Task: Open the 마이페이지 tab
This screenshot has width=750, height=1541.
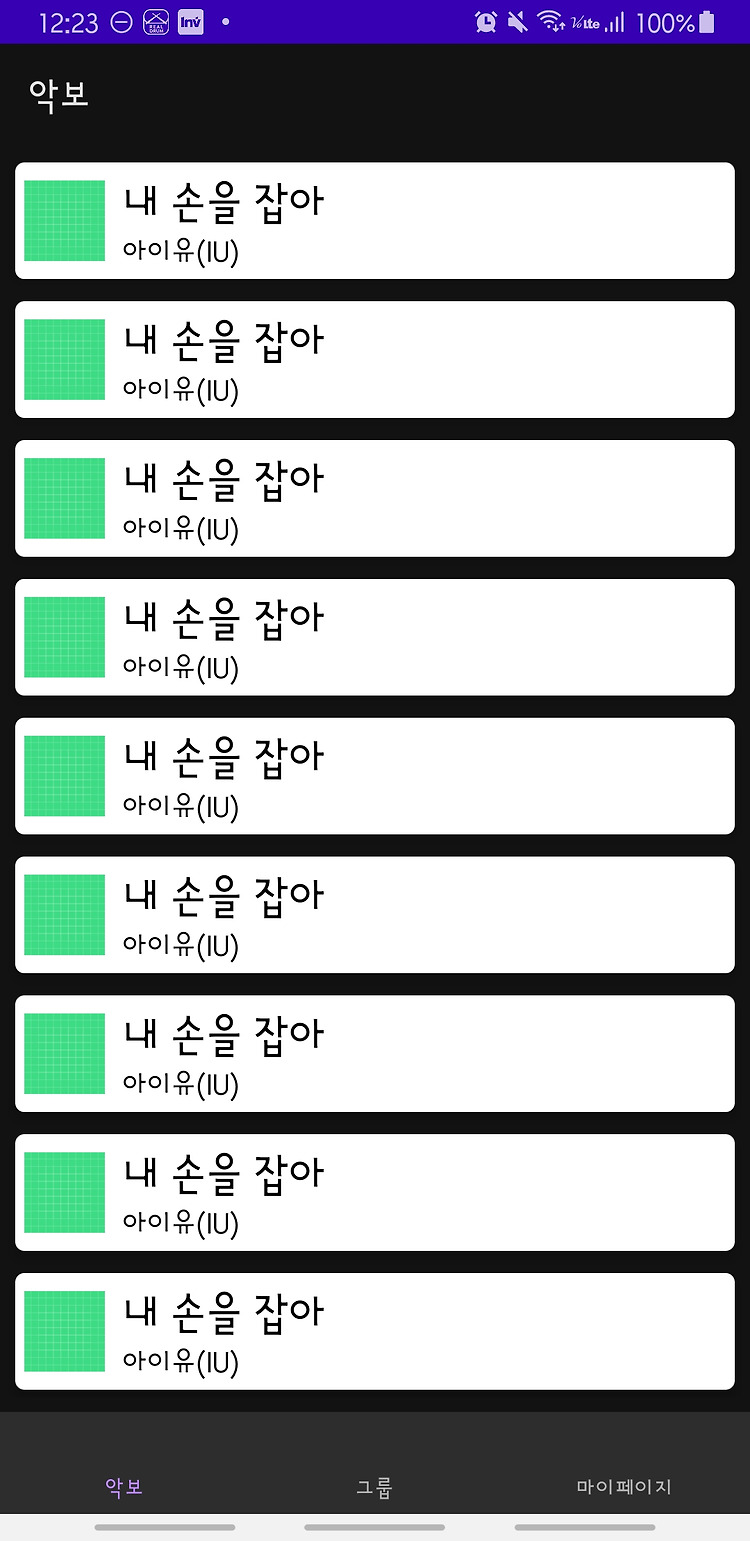Action: (624, 1487)
